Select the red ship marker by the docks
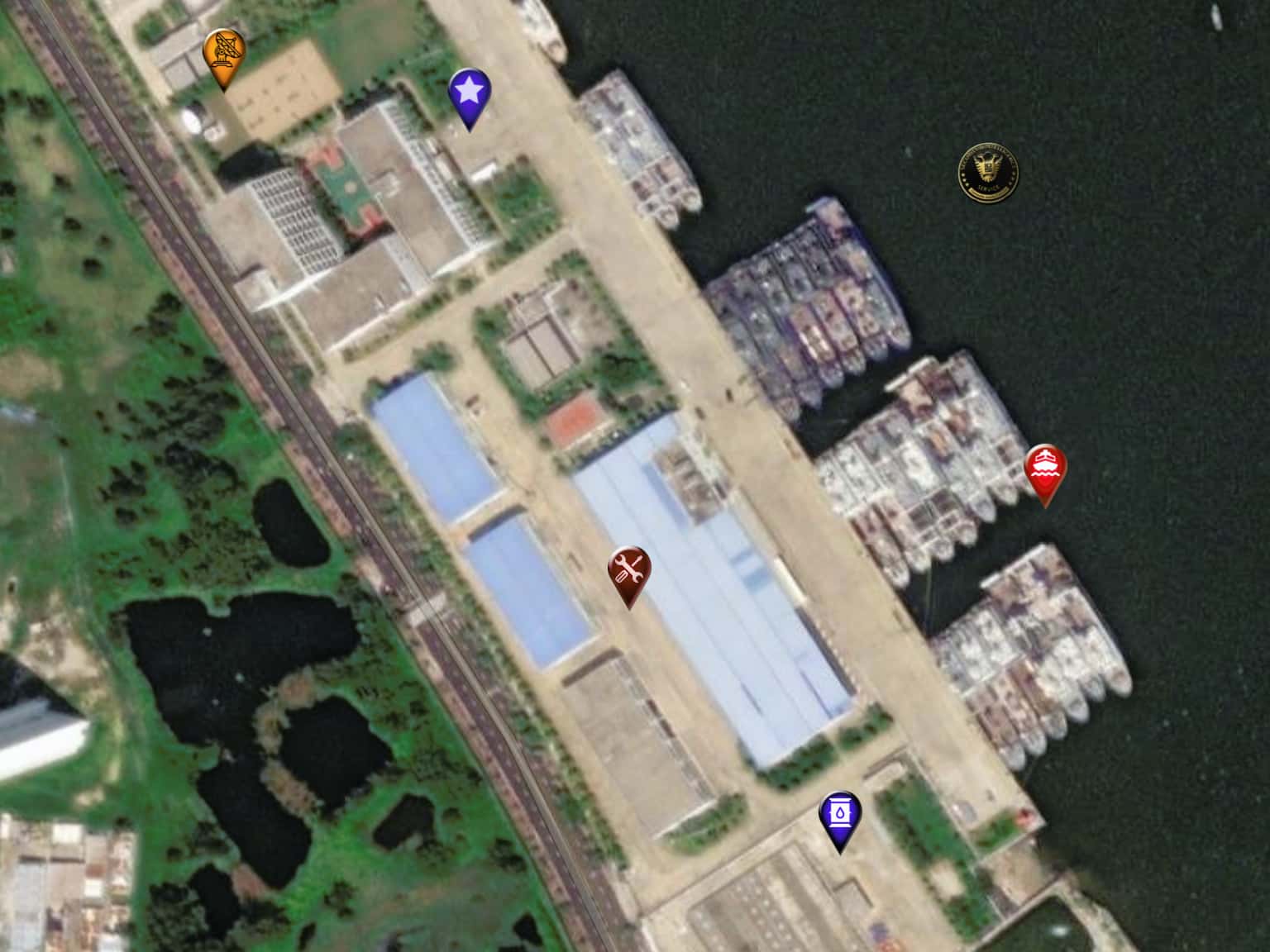Screen dimensions: 1270x952 [x=1044, y=468]
